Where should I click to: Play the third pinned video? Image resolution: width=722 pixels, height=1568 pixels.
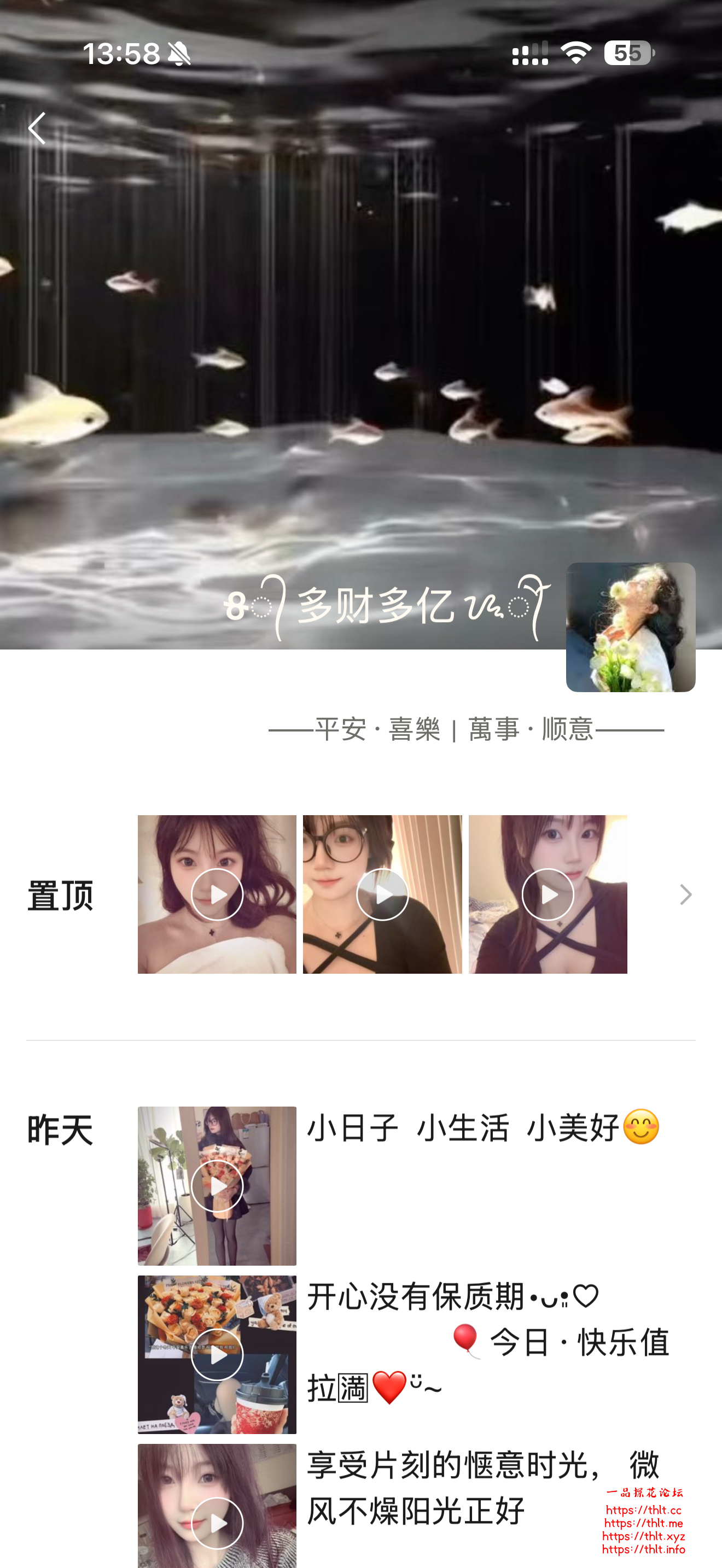point(548,894)
